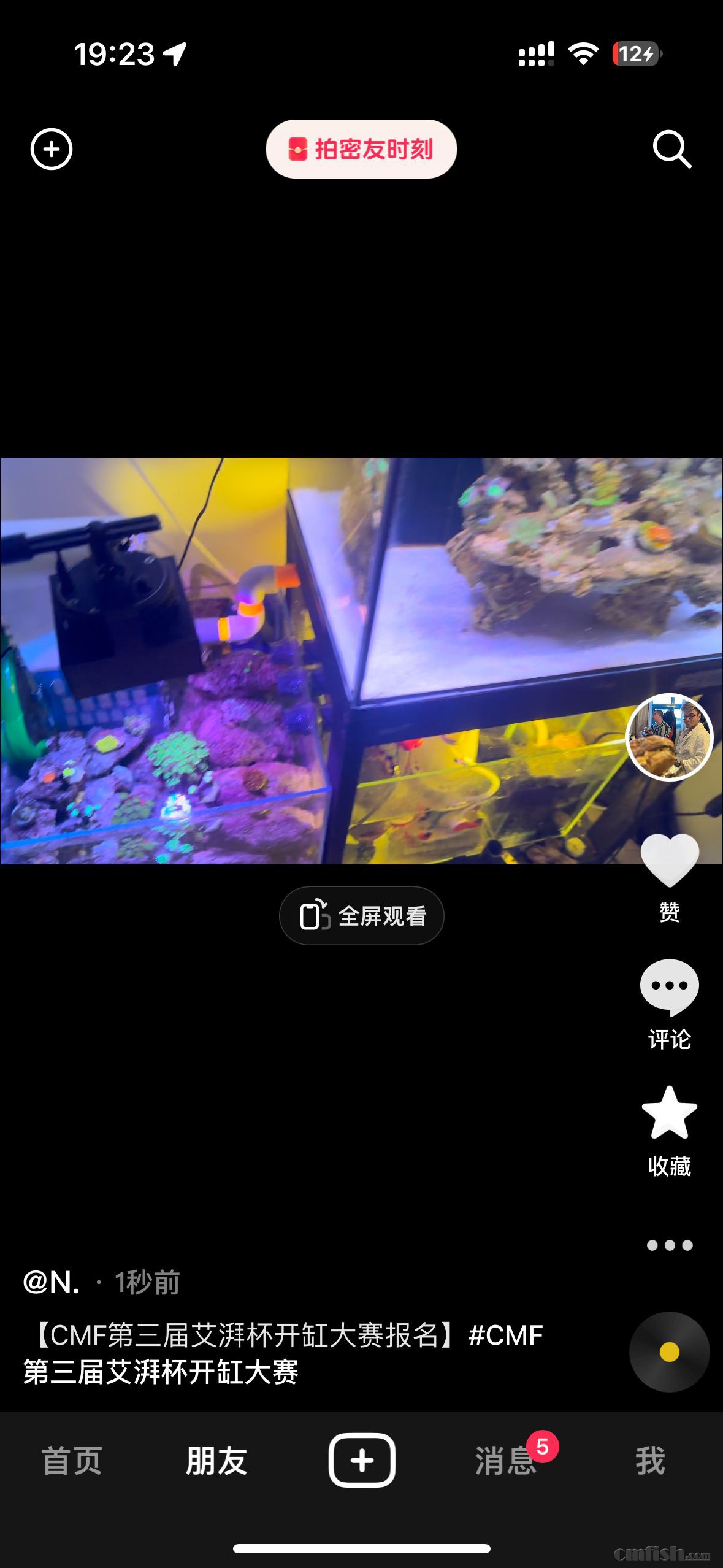Screen dimensions: 723x1568
Task: Save the video with 收藏 star
Action: (x=669, y=1113)
